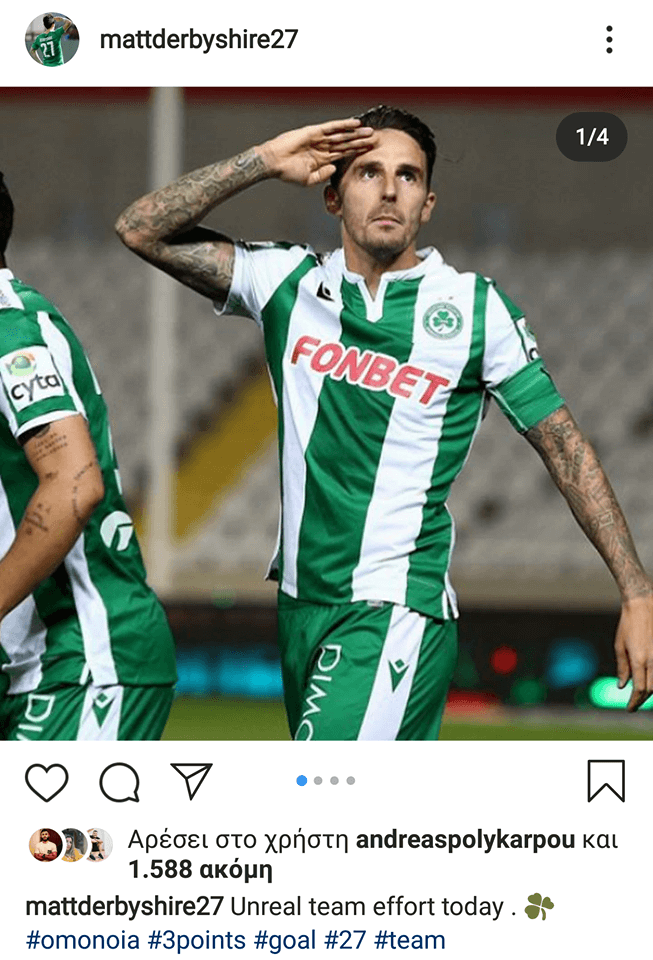Like this post with the heart
This screenshot has height=960, width=653.
46,782
